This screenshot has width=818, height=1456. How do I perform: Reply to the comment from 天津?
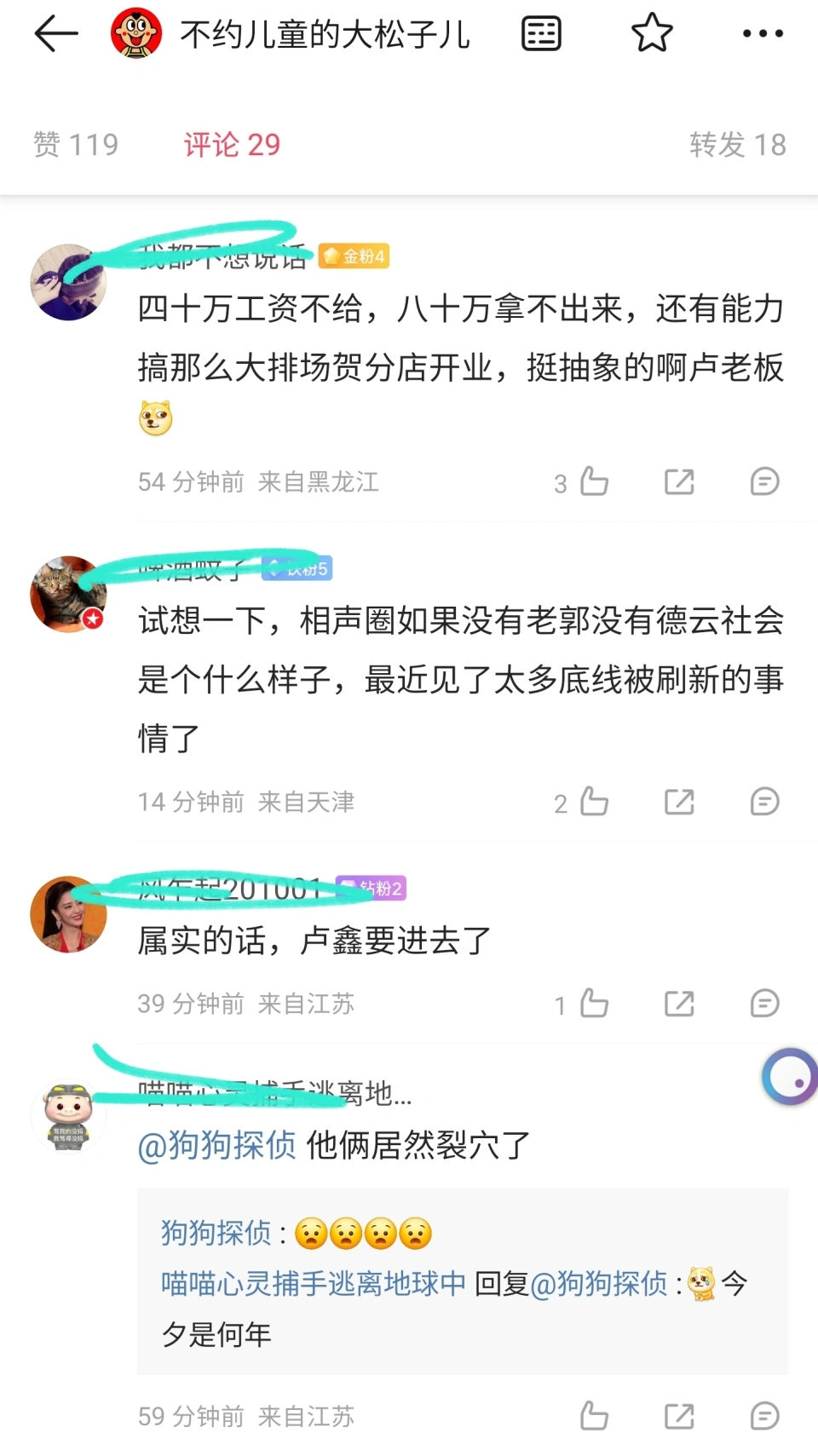coord(764,803)
